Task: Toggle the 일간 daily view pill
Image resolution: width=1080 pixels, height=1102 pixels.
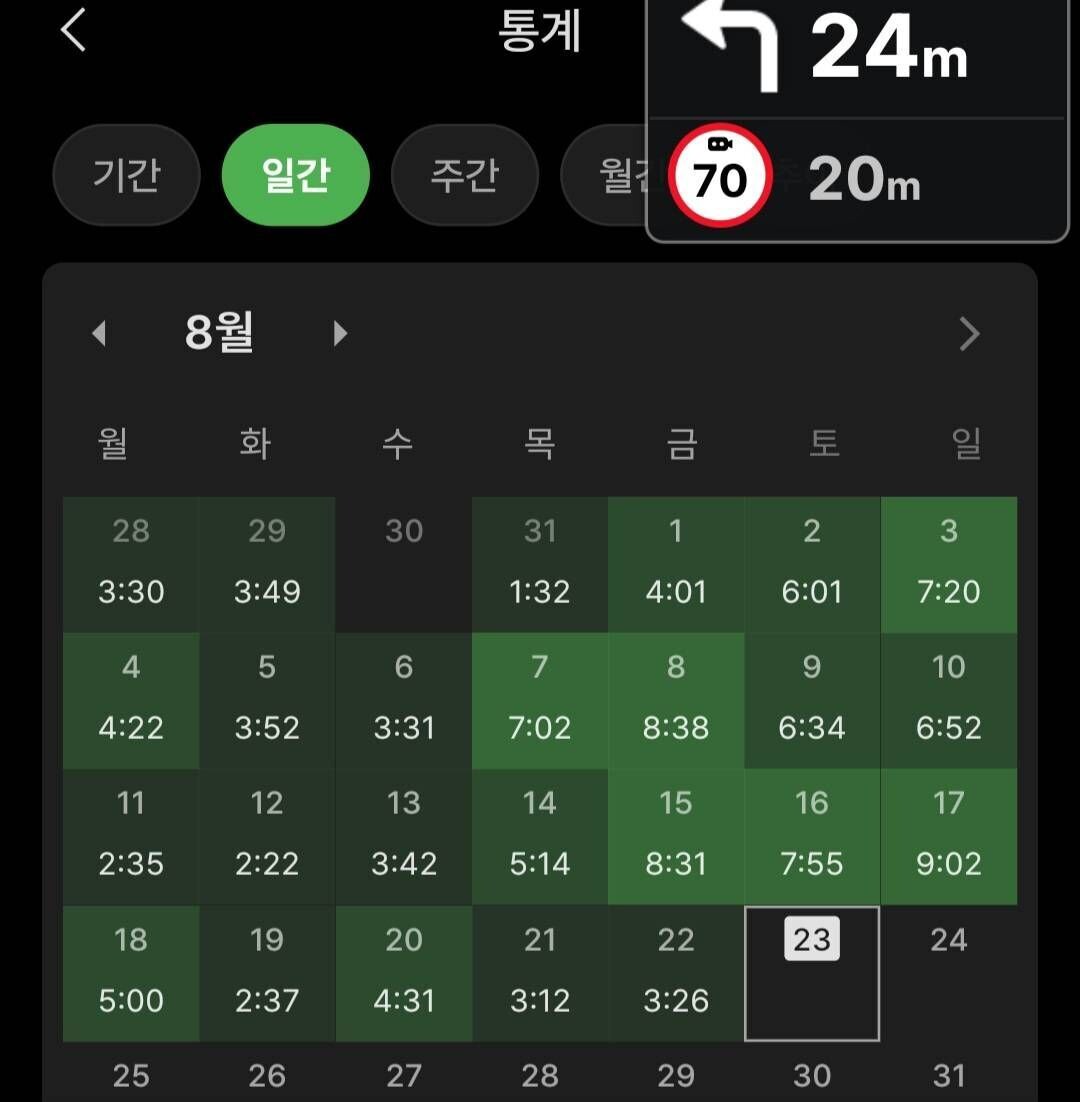Action: click(295, 174)
